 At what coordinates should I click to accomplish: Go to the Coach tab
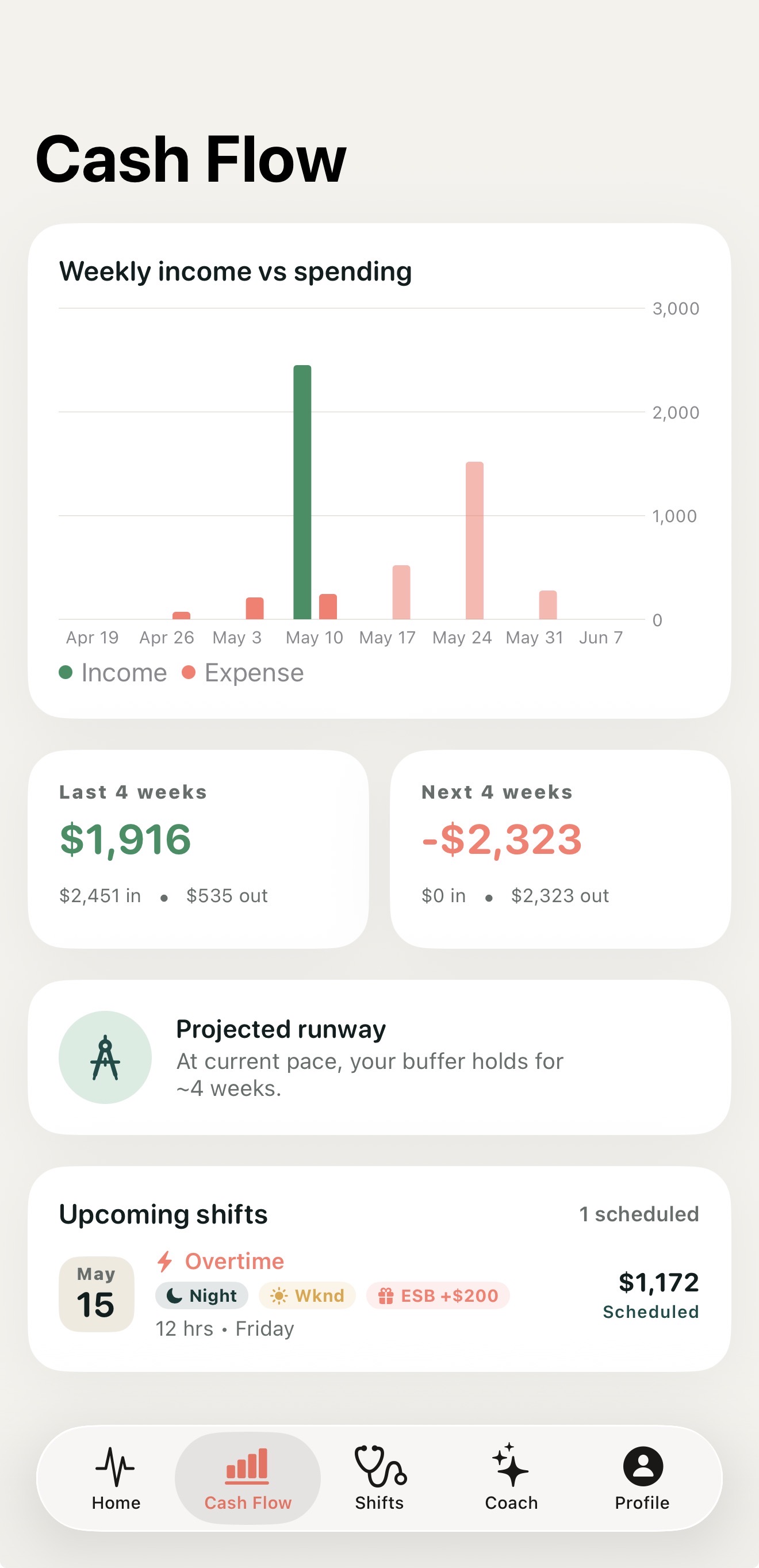click(511, 1478)
